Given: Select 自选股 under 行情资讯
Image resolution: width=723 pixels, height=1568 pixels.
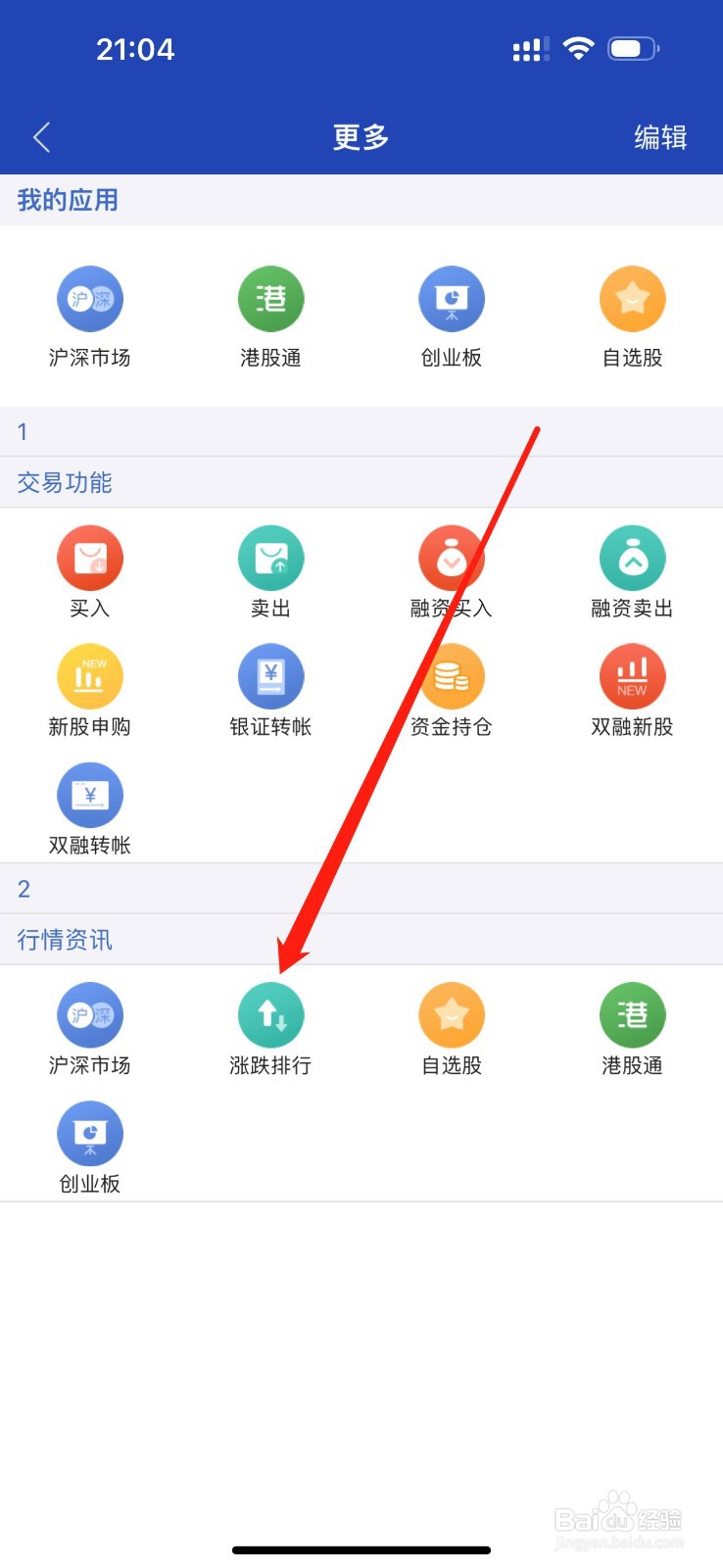Looking at the screenshot, I should click(x=451, y=1027).
